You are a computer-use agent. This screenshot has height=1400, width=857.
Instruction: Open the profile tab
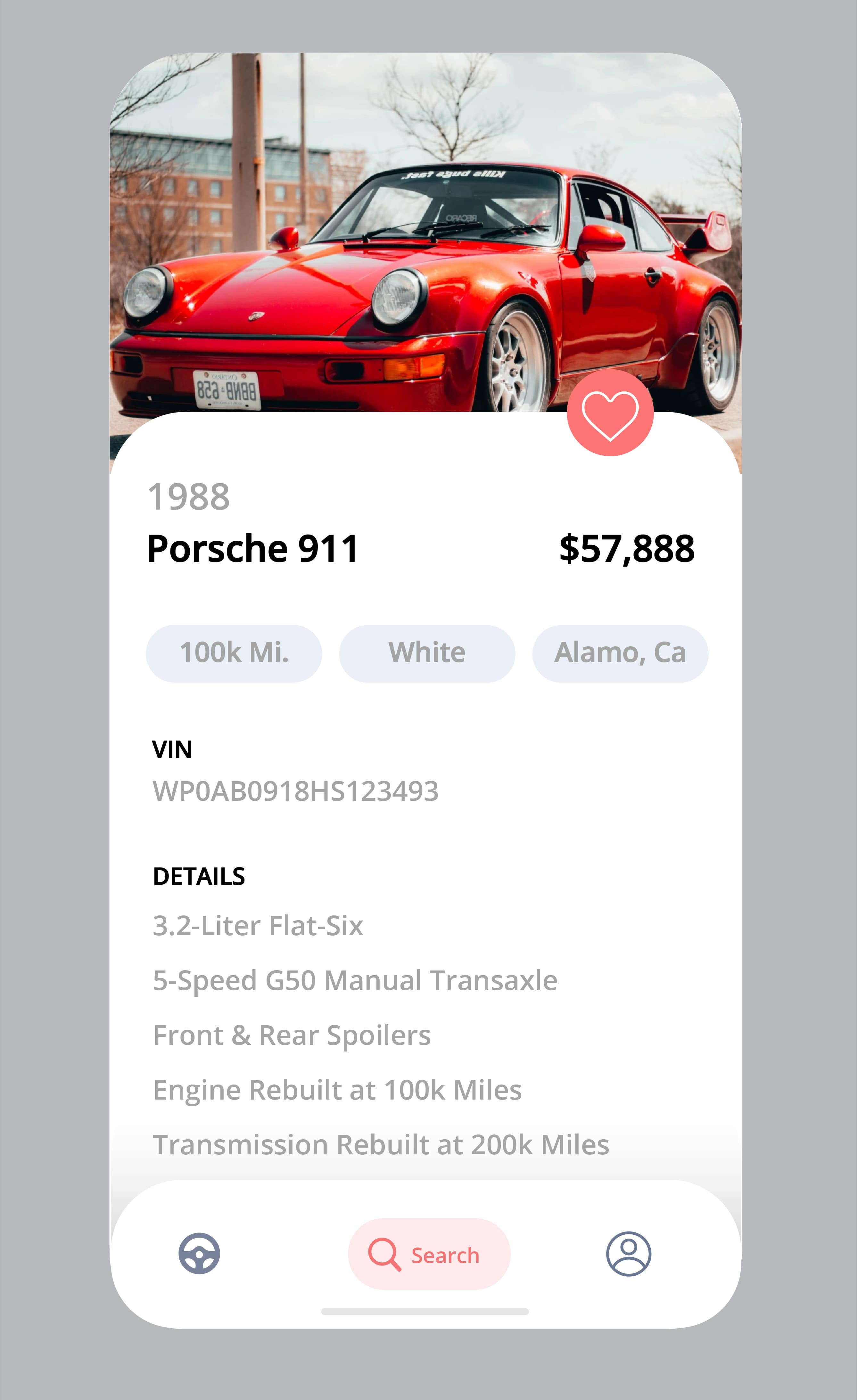pyautogui.click(x=628, y=1253)
